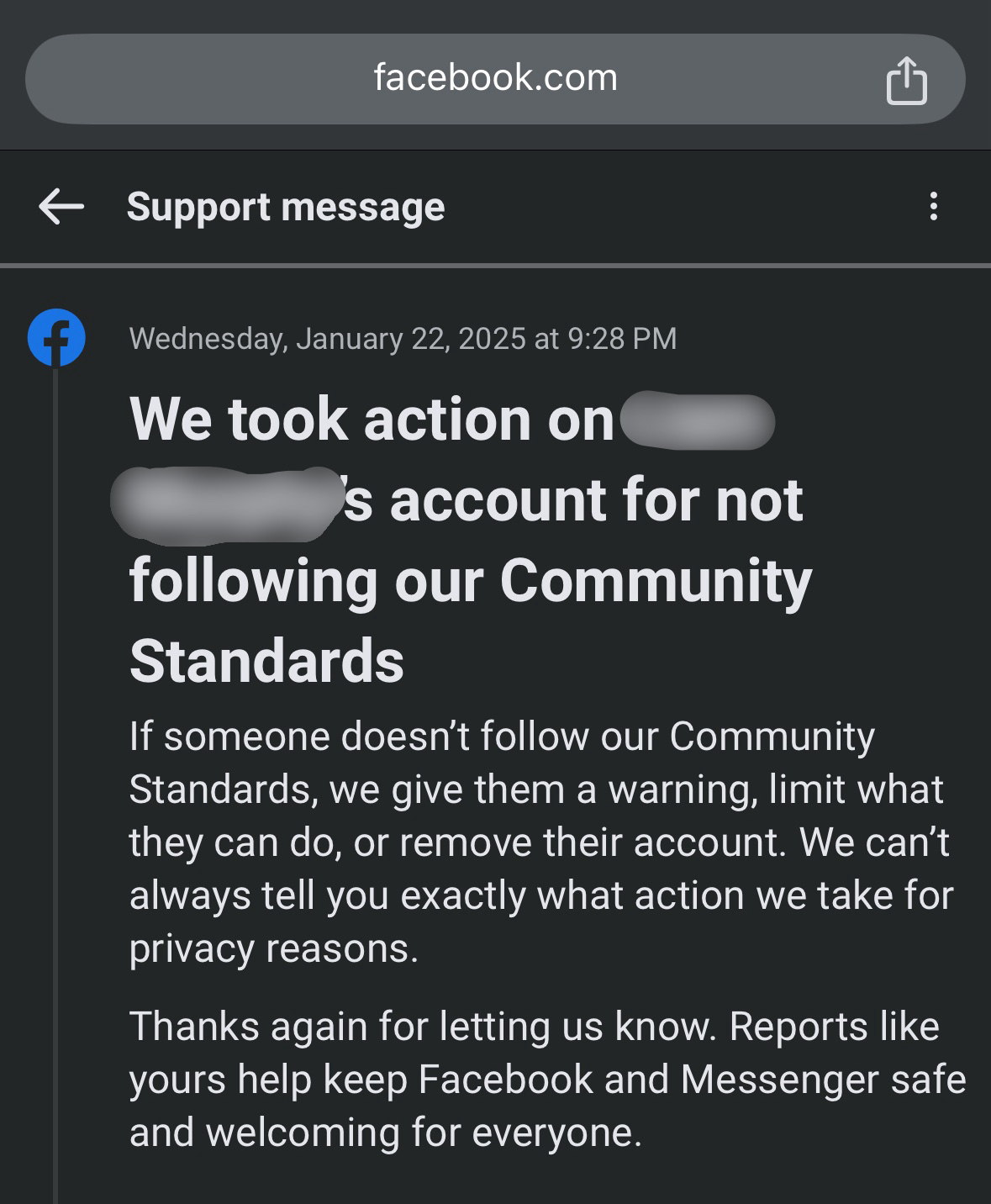
Task: Share the page from the address bar
Action: coord(906,81)
